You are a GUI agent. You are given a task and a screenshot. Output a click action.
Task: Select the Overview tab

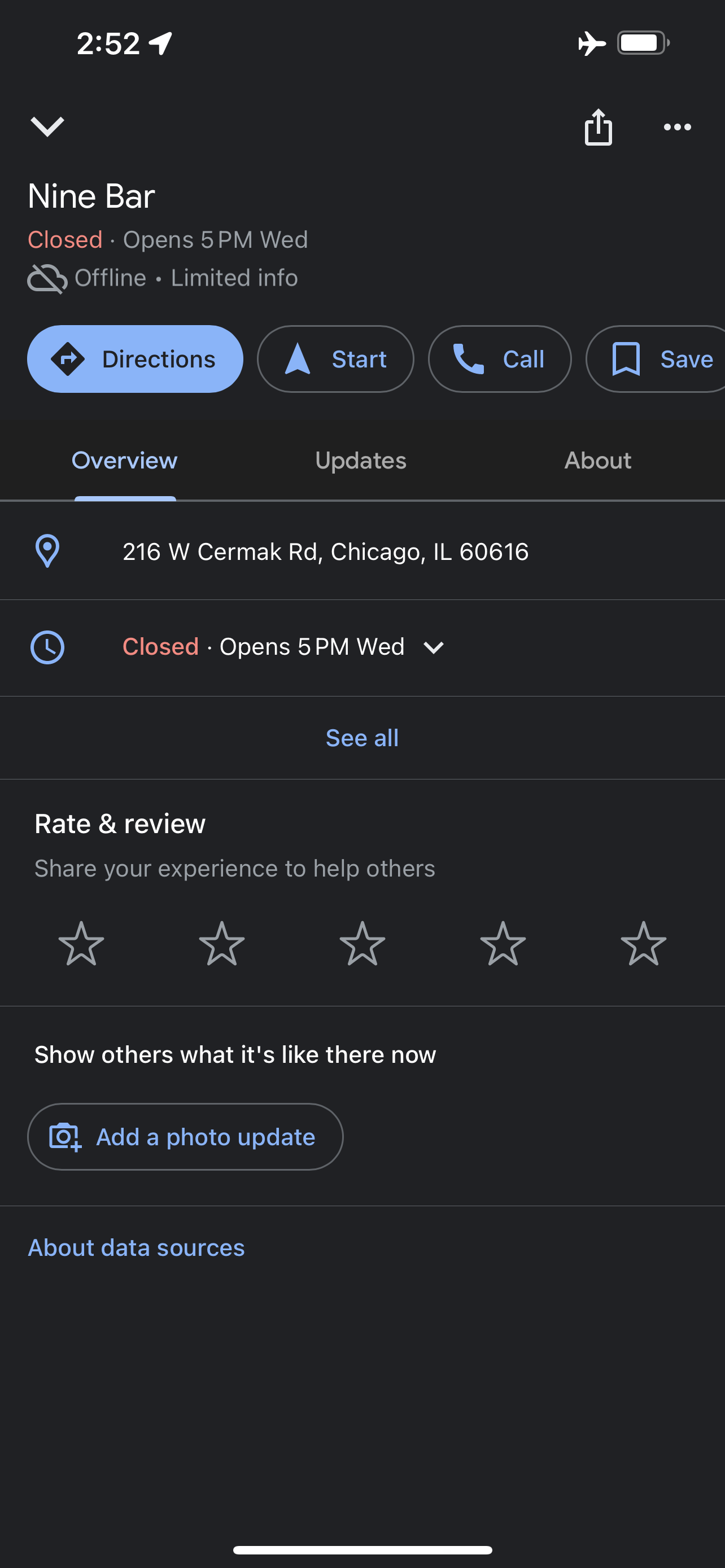124,461
